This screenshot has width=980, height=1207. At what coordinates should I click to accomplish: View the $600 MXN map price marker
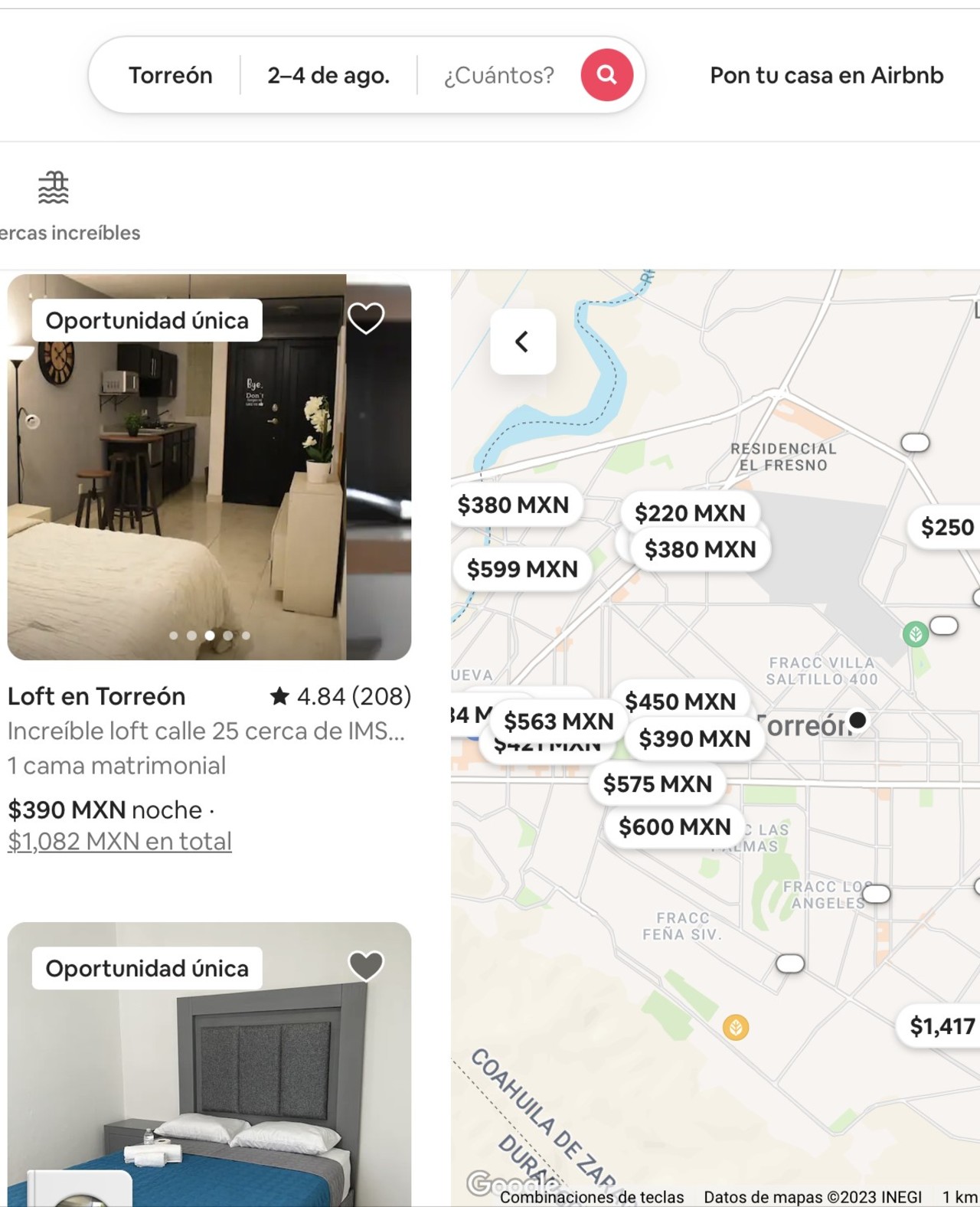click(x=675, y=826)
